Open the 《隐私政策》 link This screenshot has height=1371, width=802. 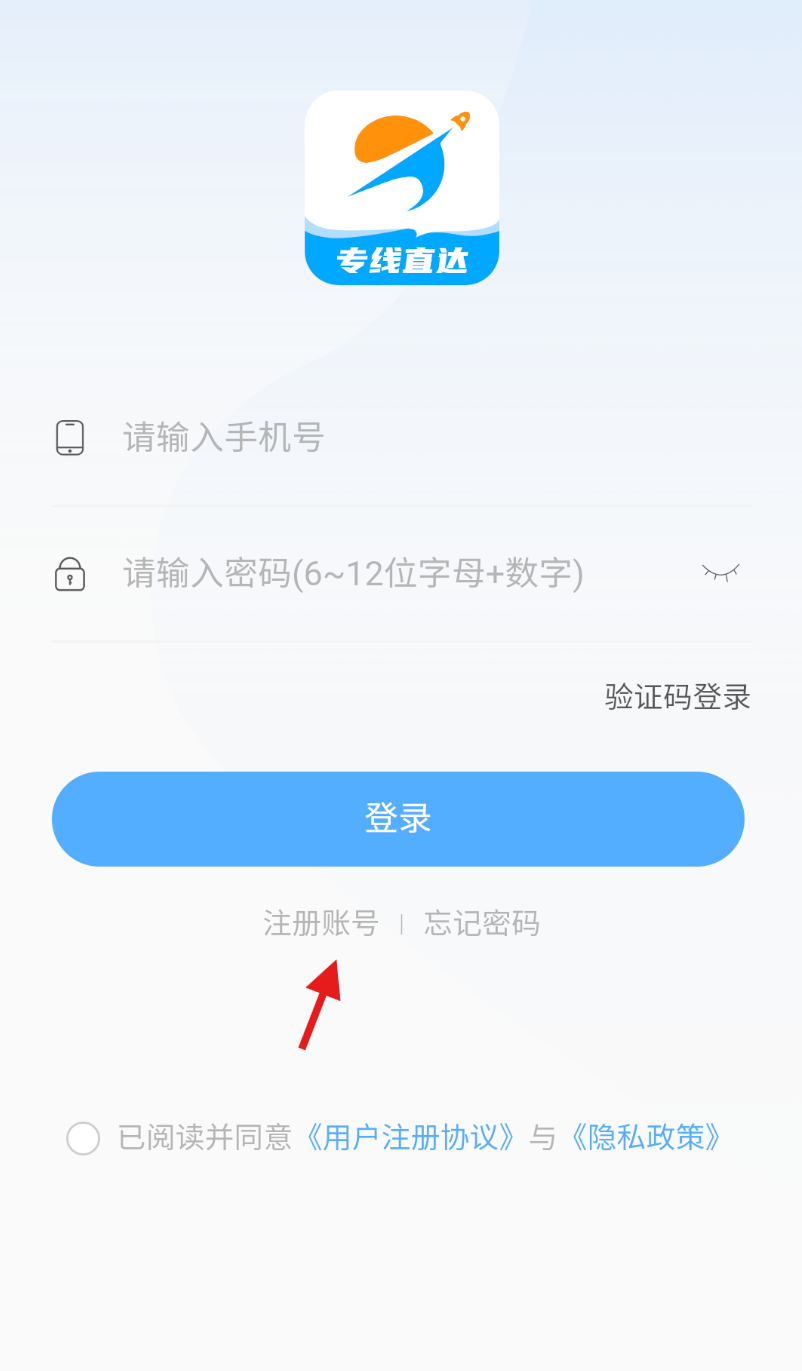click(x=644, y=1138)
